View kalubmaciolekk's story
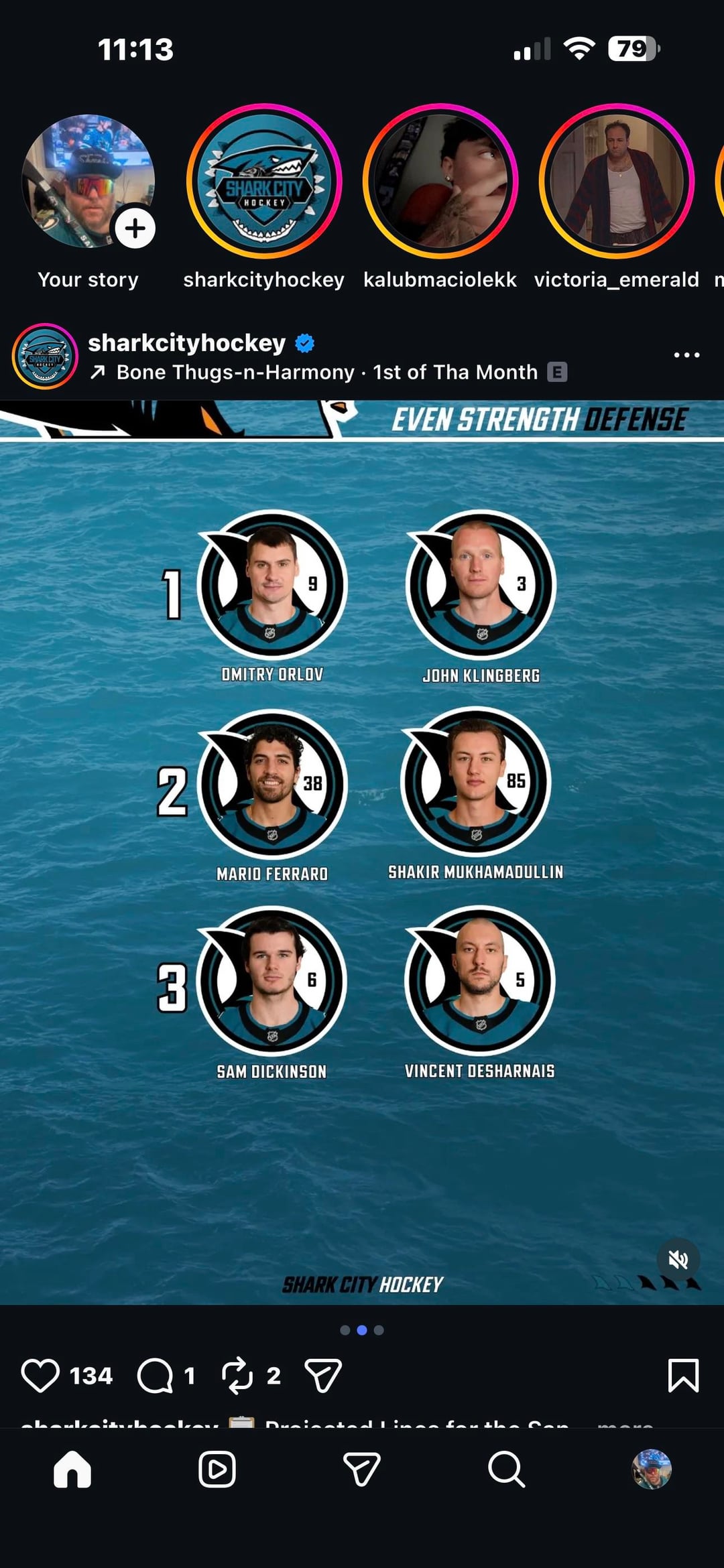Viewport: 724px width, 1568px height. tap(440, 181)
